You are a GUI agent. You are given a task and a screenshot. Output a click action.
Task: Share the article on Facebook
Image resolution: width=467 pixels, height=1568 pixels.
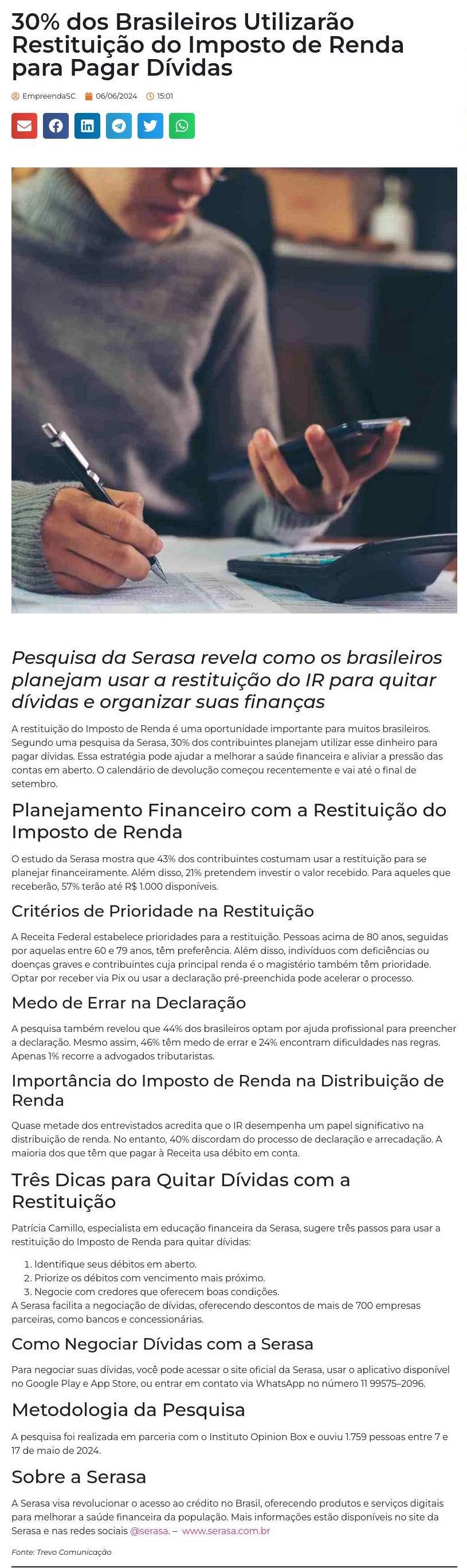coord(56,126)
